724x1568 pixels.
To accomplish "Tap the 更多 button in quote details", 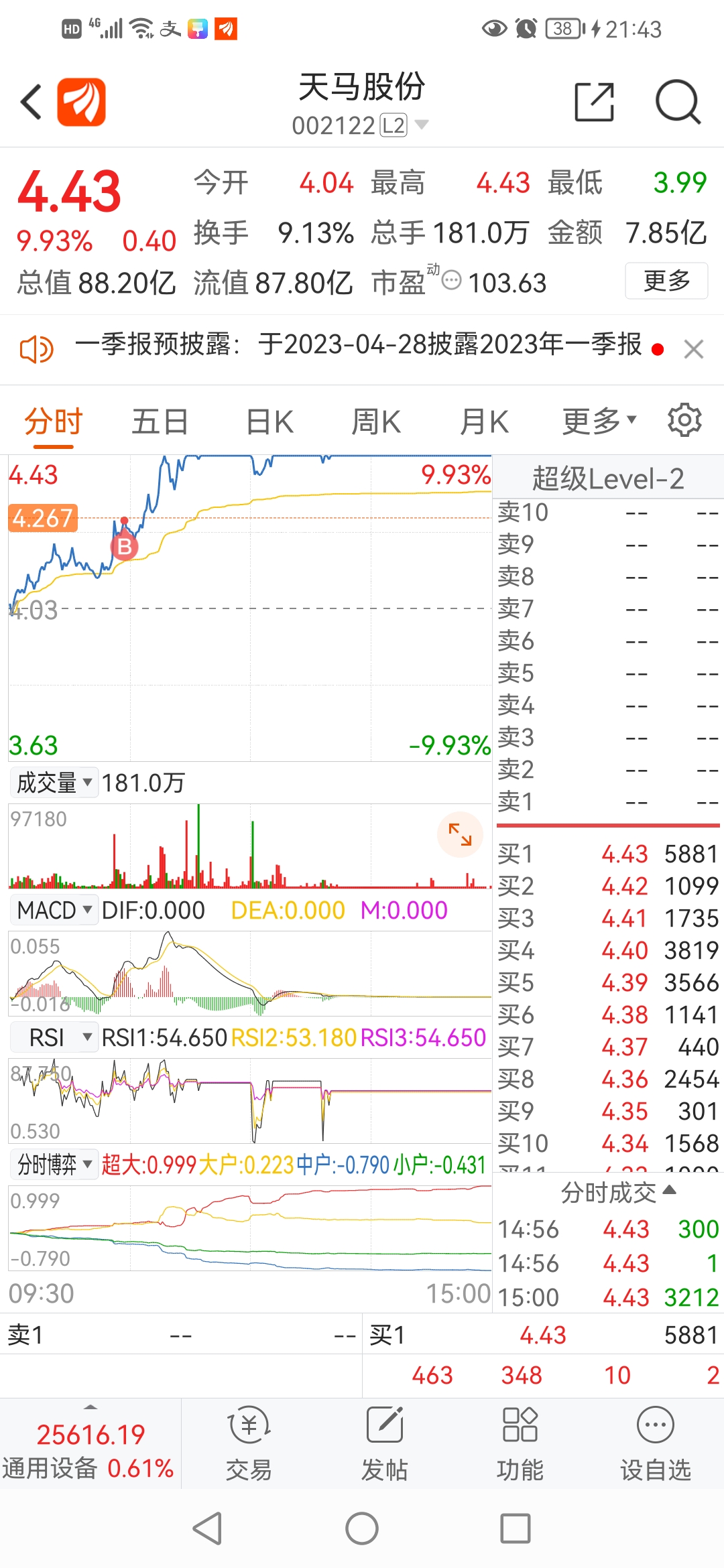I will coord(666,281).
